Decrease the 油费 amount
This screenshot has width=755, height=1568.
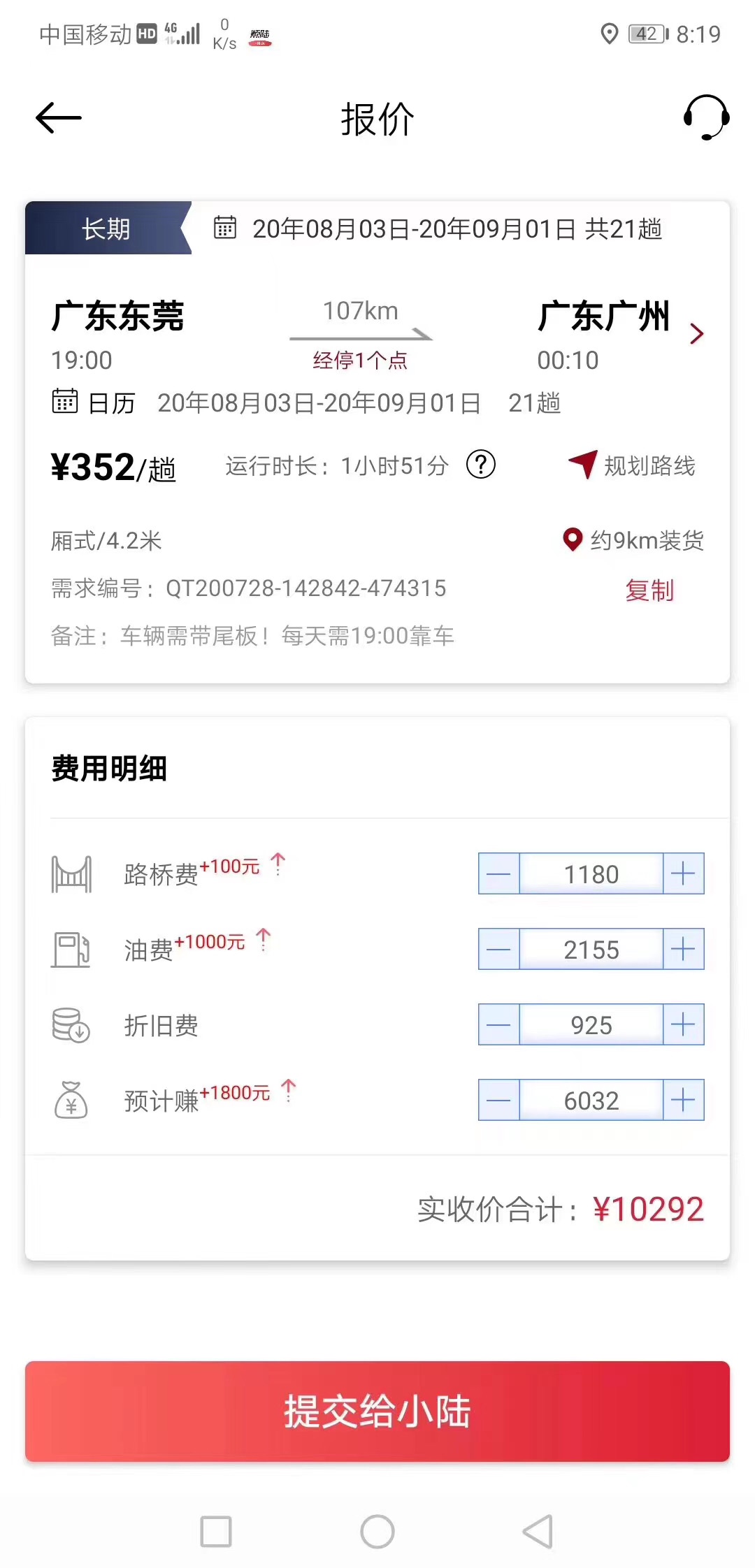coord(498,949)
